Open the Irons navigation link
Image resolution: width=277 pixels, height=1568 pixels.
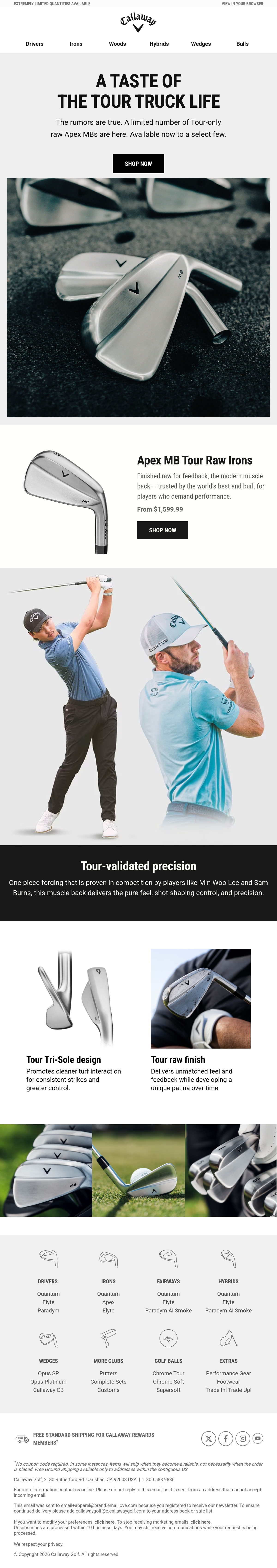pyautogui.click(x=76, y=44)
